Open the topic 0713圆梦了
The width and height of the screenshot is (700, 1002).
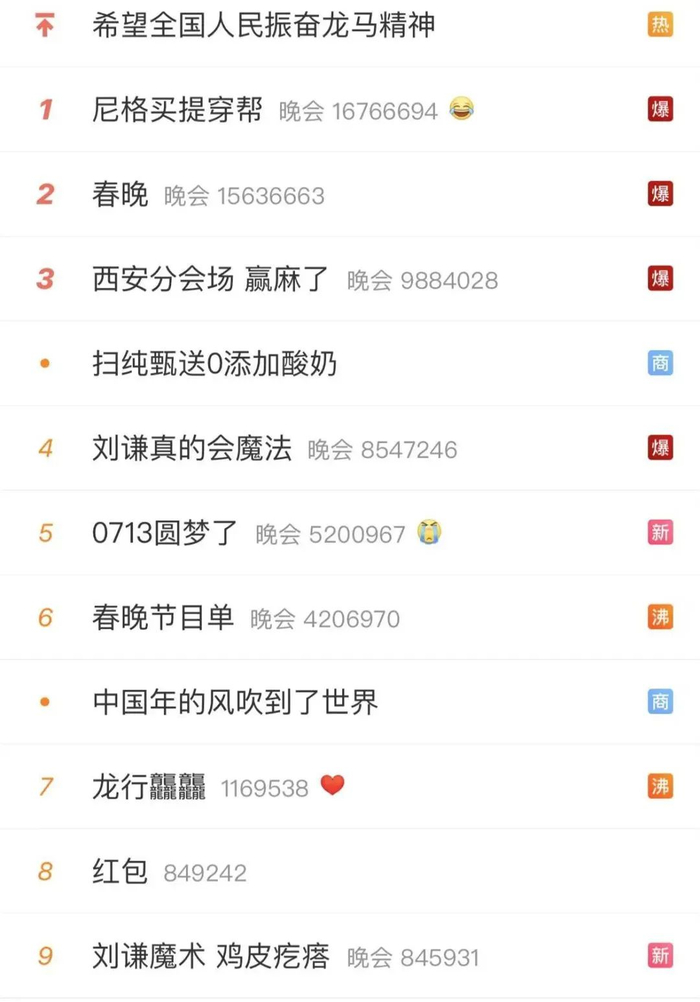click(x=165, y=533)
